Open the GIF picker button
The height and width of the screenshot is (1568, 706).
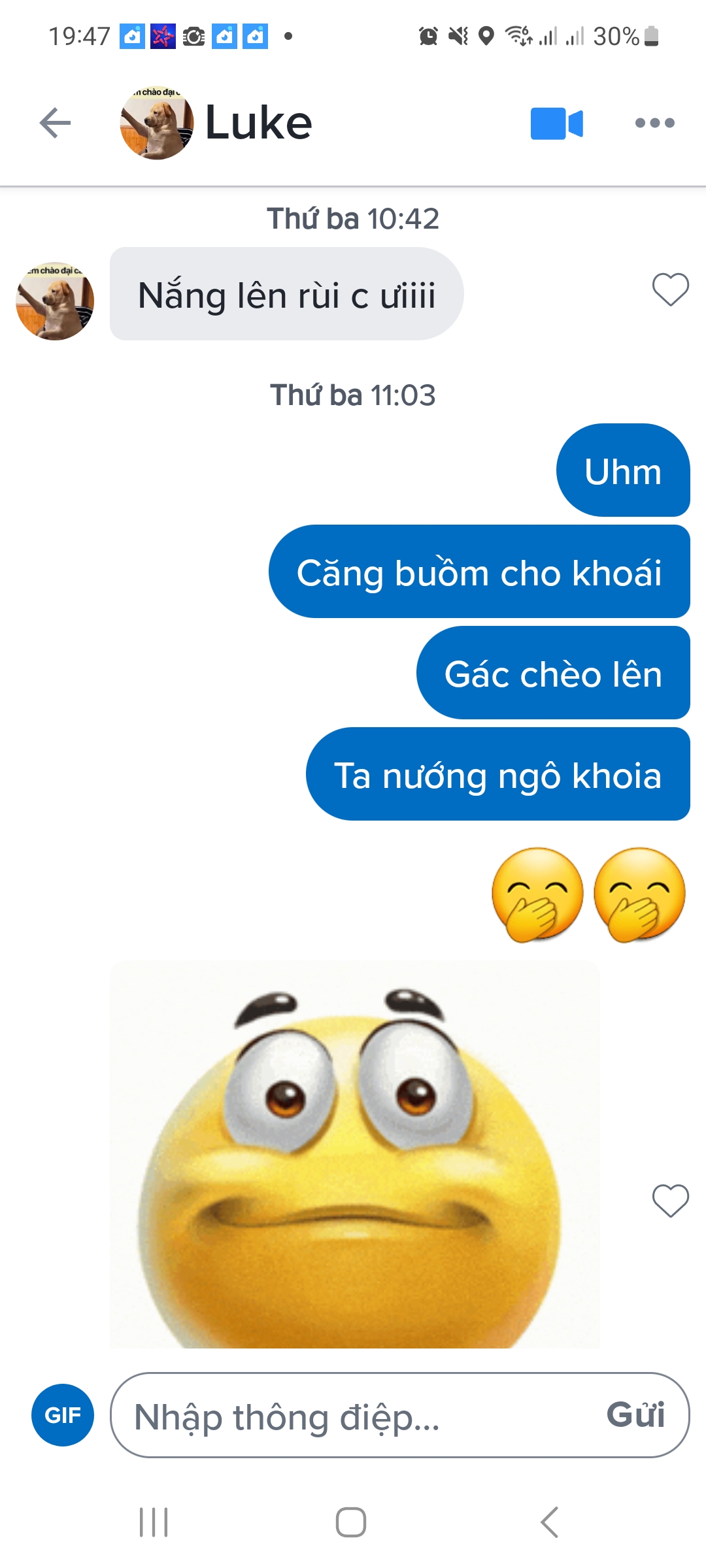63,1414
